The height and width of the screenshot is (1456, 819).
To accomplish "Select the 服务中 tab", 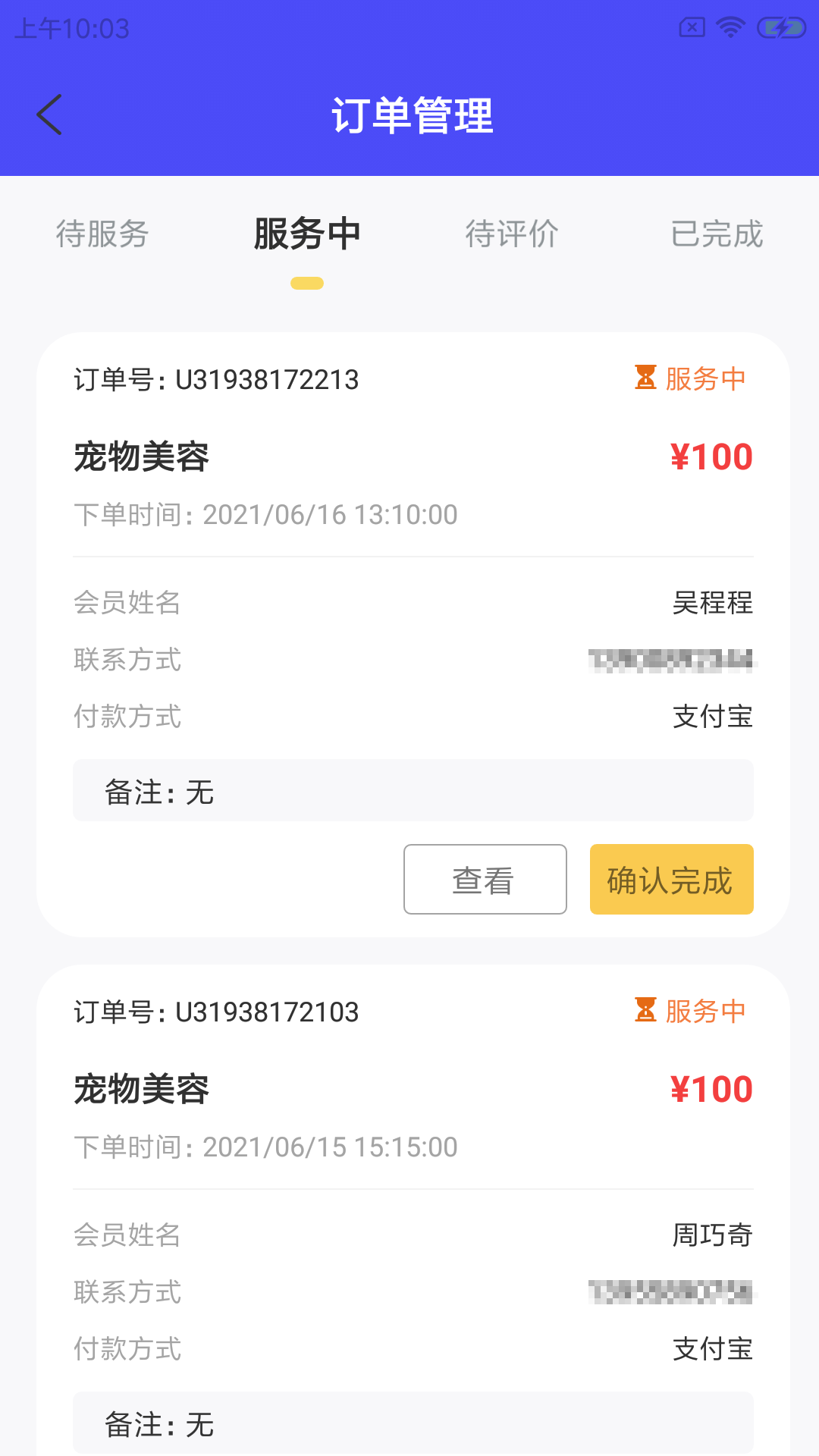I will tap(307, 234).
